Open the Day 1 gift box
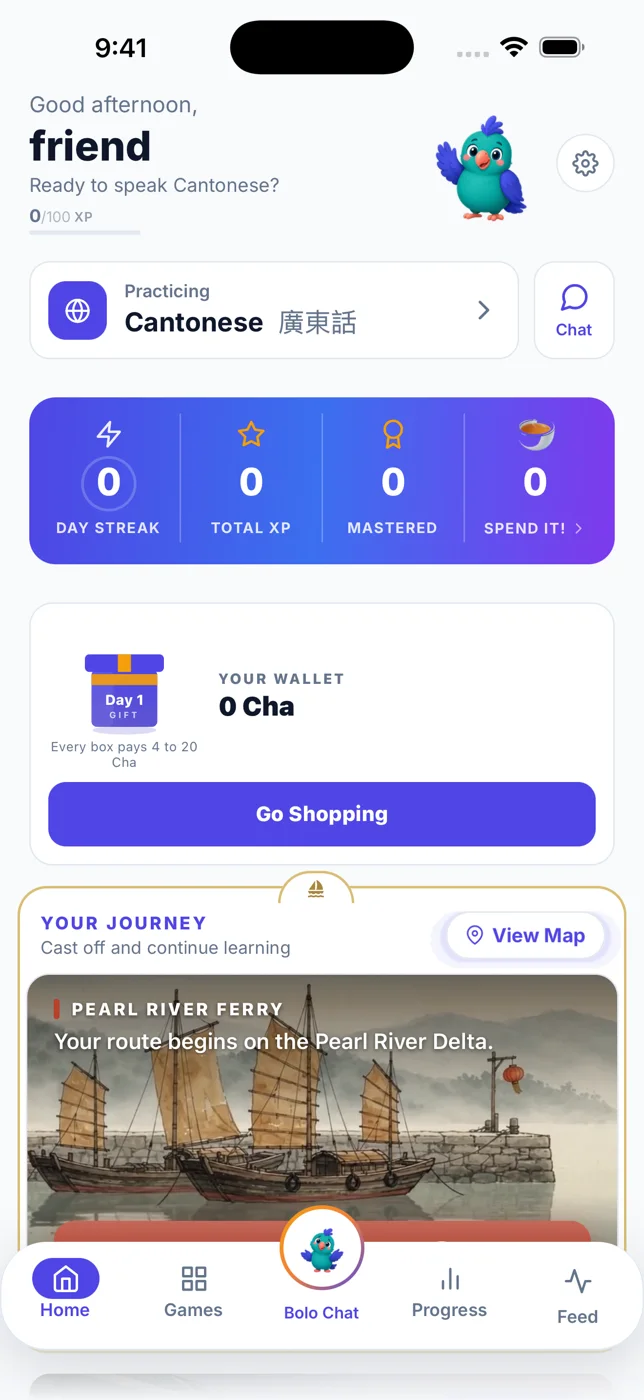644x1400 pixels. [124, 691]
